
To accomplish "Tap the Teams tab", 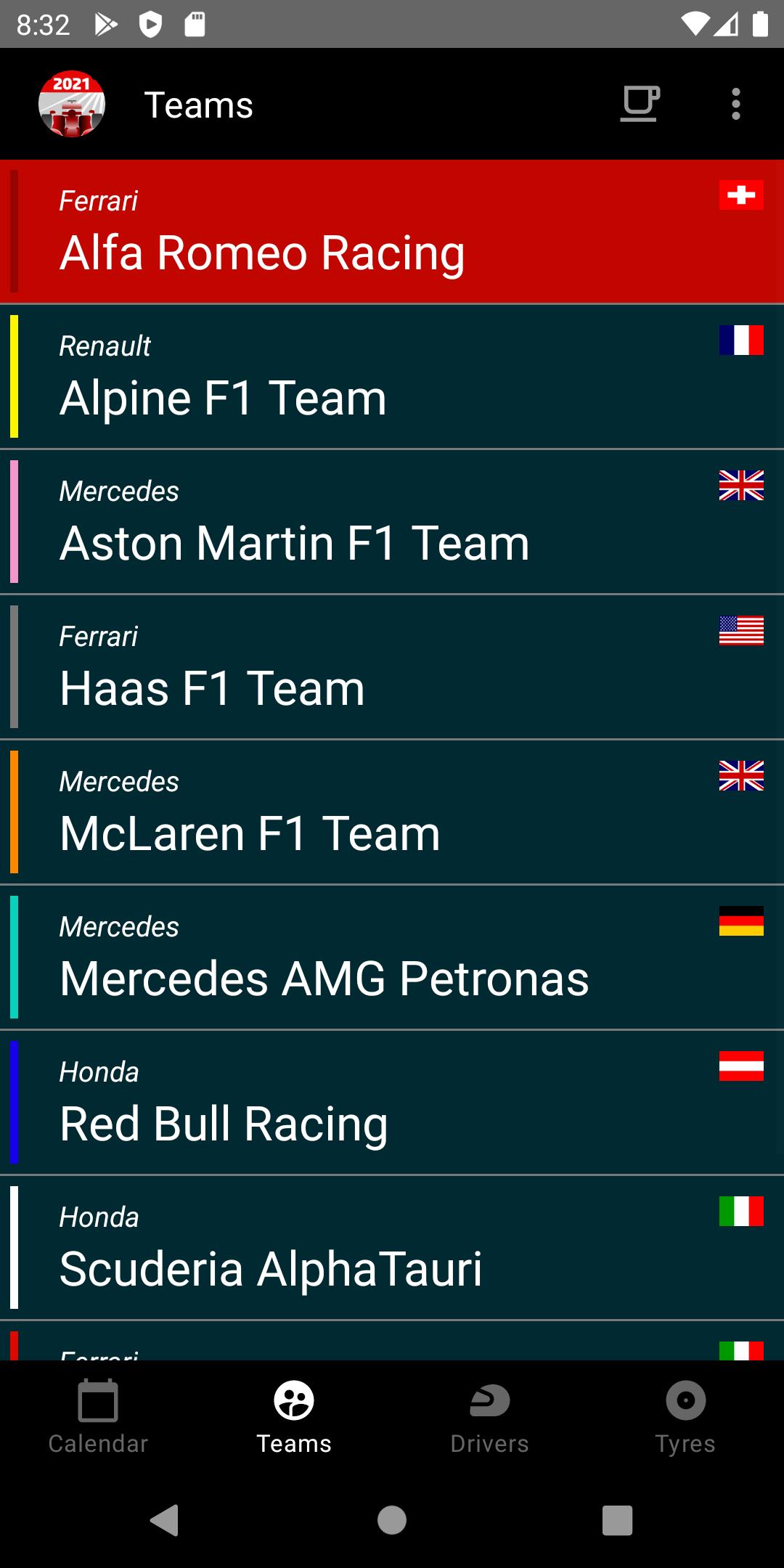I will (x=294, y=1417).
